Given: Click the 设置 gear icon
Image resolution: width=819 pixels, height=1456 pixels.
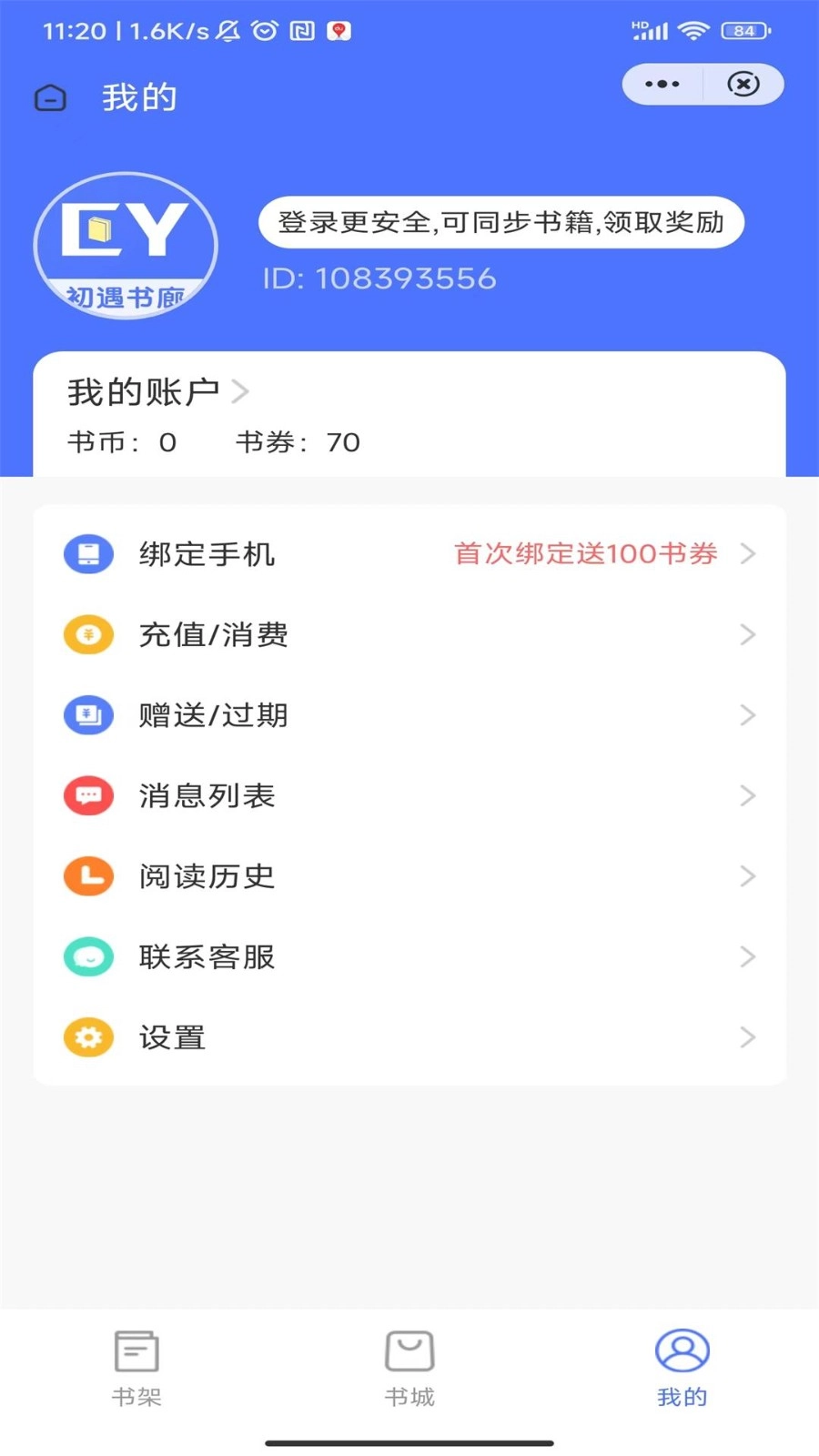Looking at the screenshot, I should [88, 1036].
